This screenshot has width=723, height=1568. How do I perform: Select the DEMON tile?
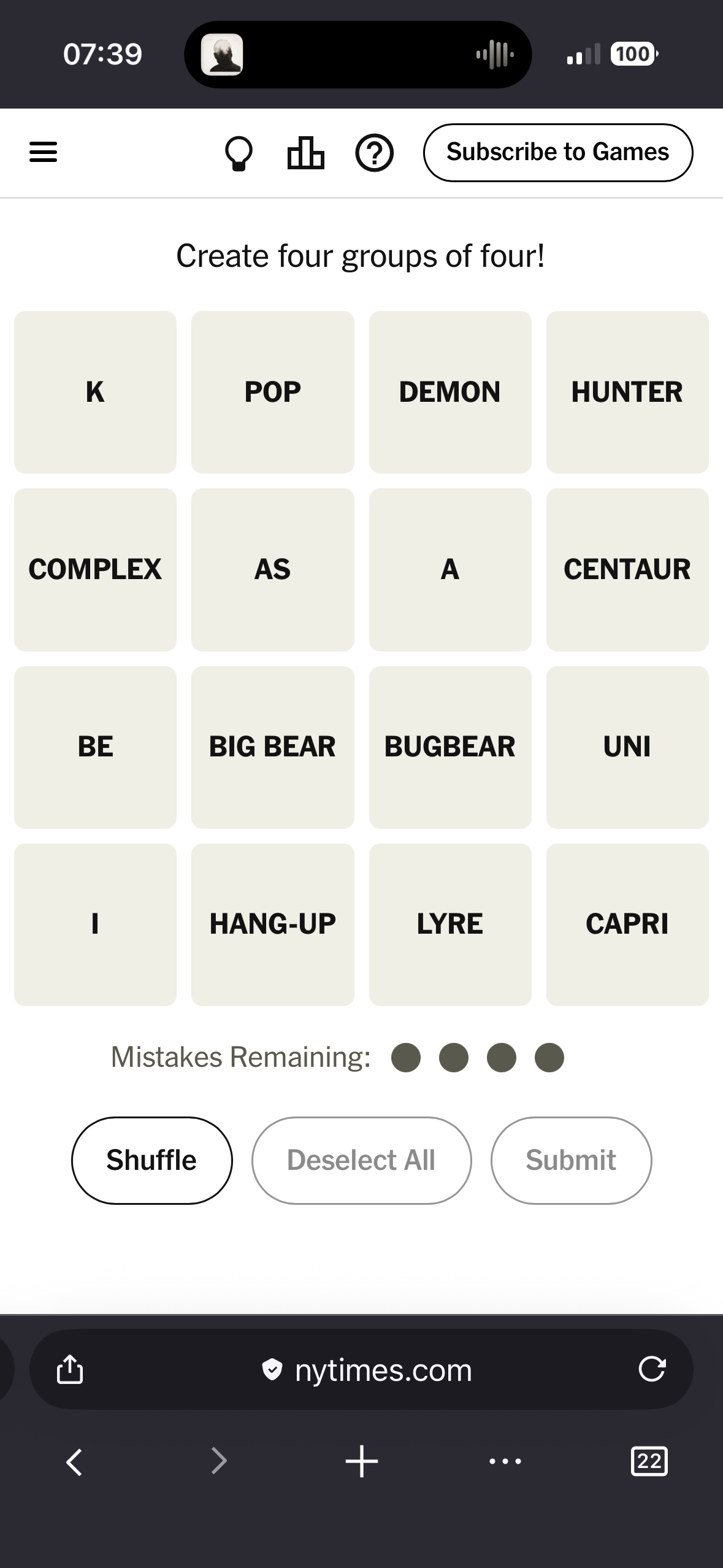[x=449, y=392]
